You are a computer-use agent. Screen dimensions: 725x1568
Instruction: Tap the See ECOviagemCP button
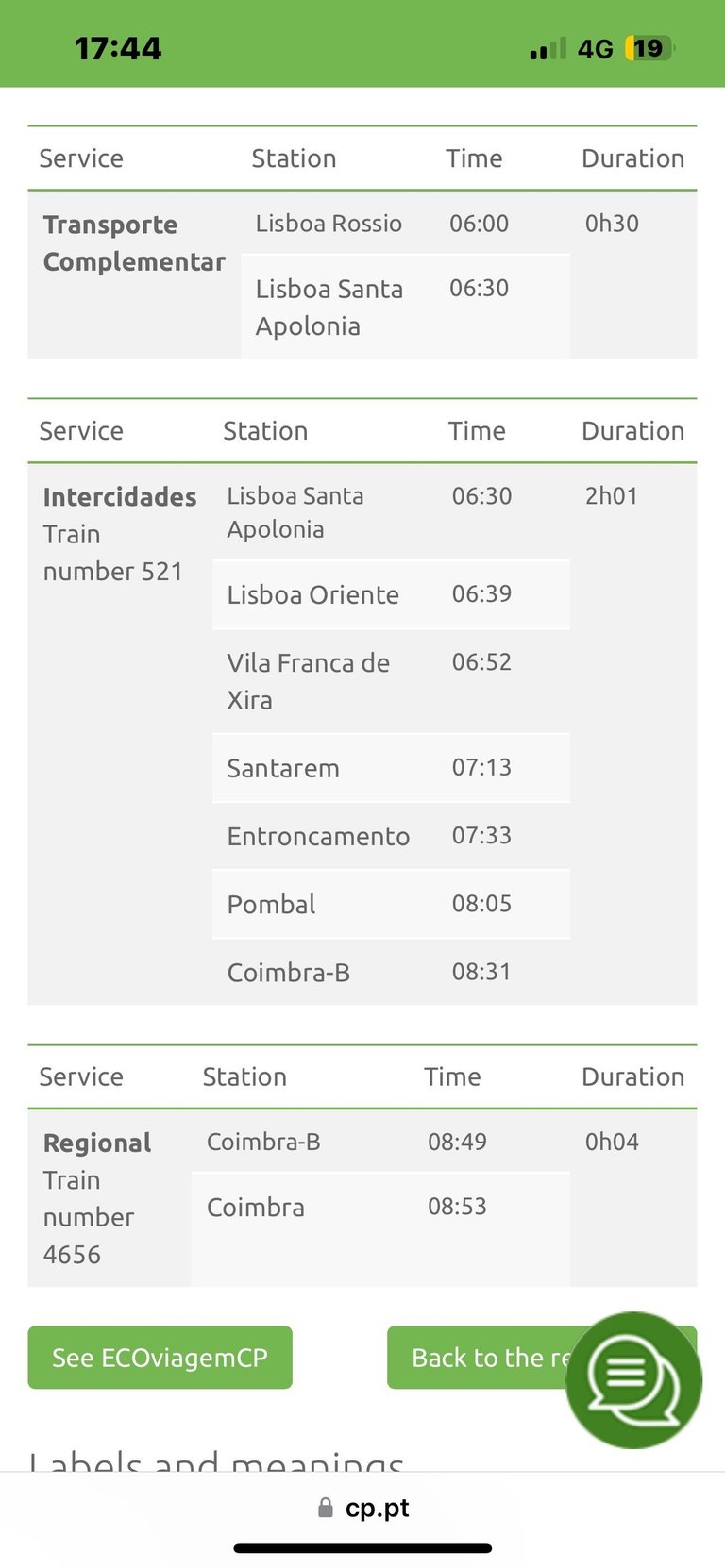pyautogui.click(x=160, y=1357)
